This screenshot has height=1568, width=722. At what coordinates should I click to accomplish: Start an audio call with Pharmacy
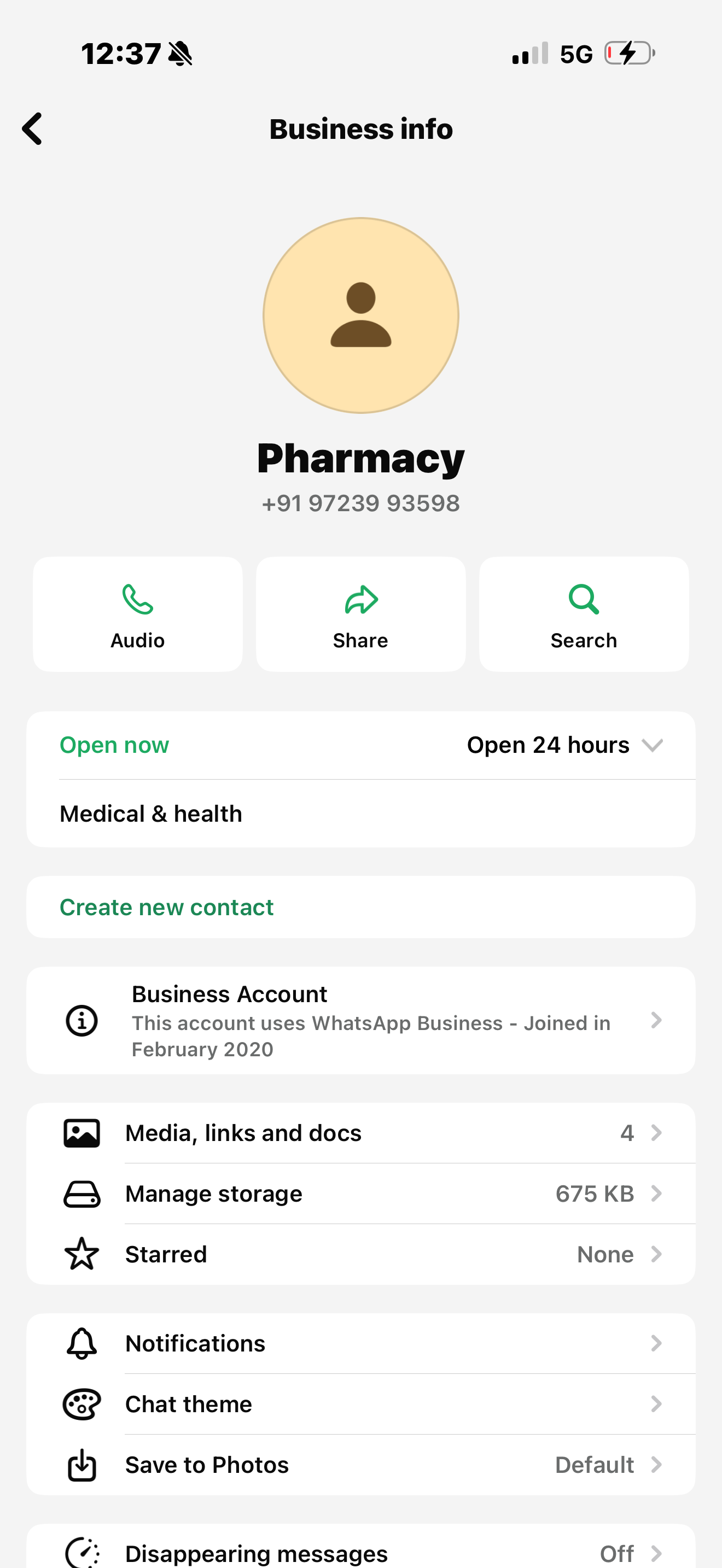(x=138, y=614)
